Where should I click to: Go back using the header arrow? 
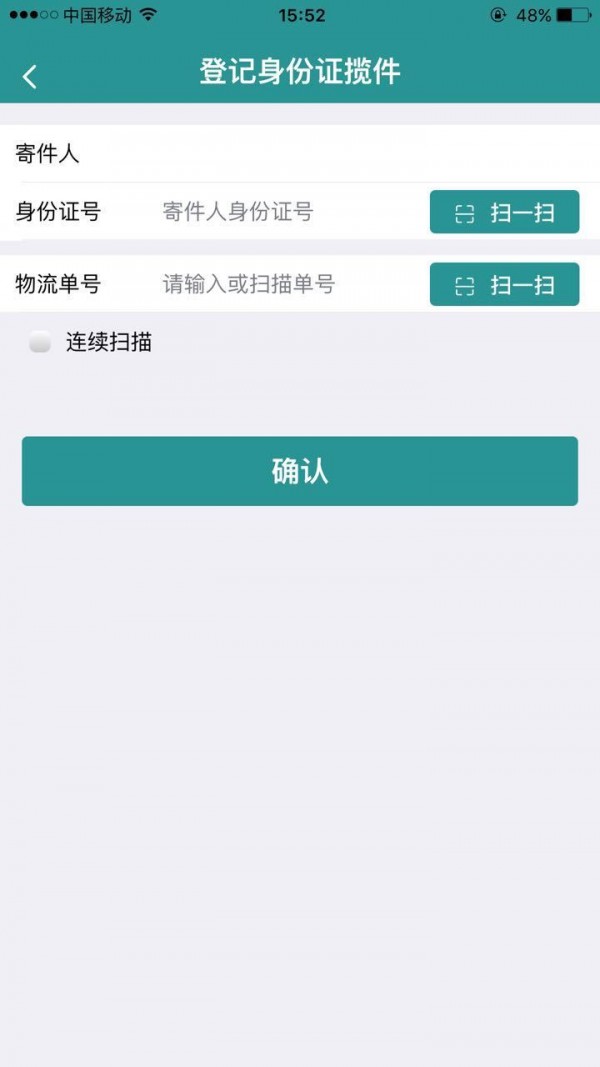click(30, 76)
